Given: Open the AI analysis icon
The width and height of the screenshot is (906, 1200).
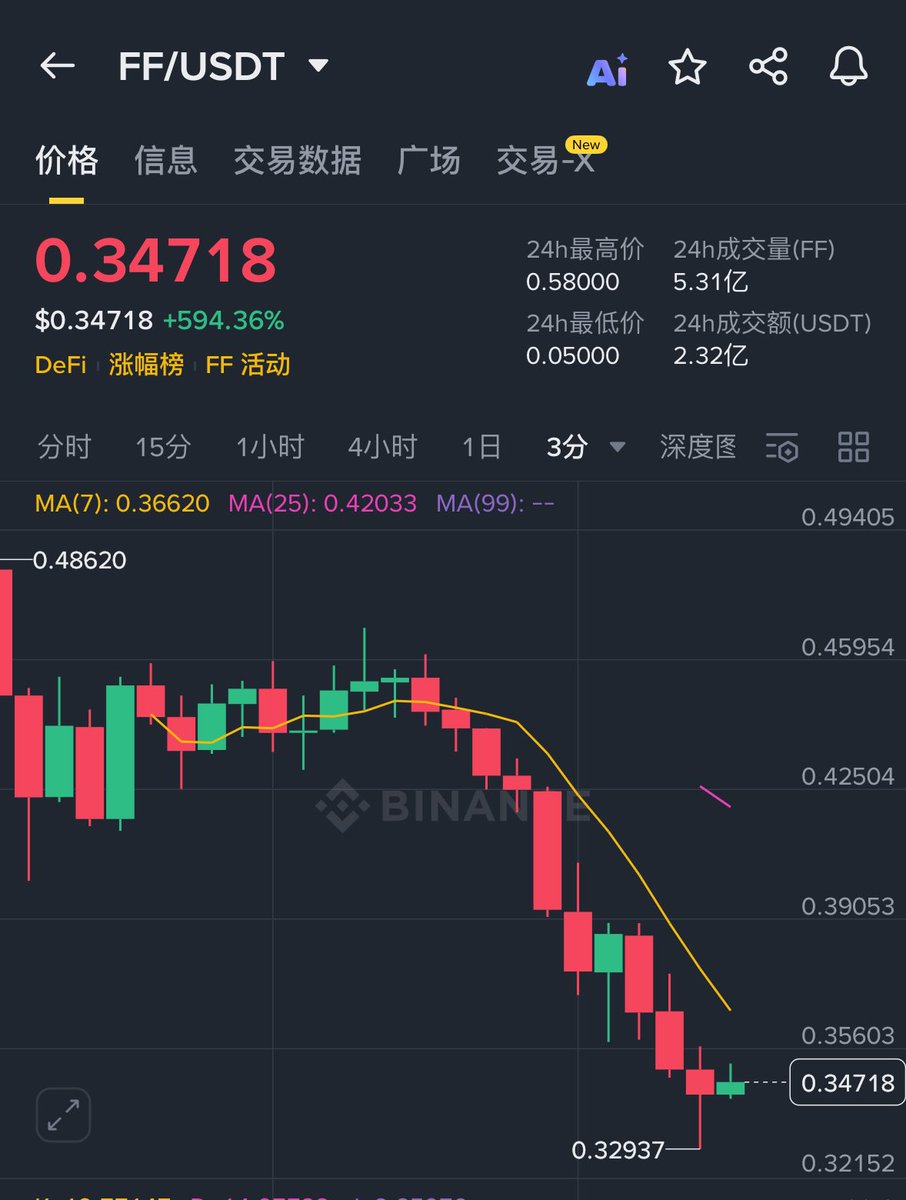Looking at the screenshot, I should tap(607, 69).
